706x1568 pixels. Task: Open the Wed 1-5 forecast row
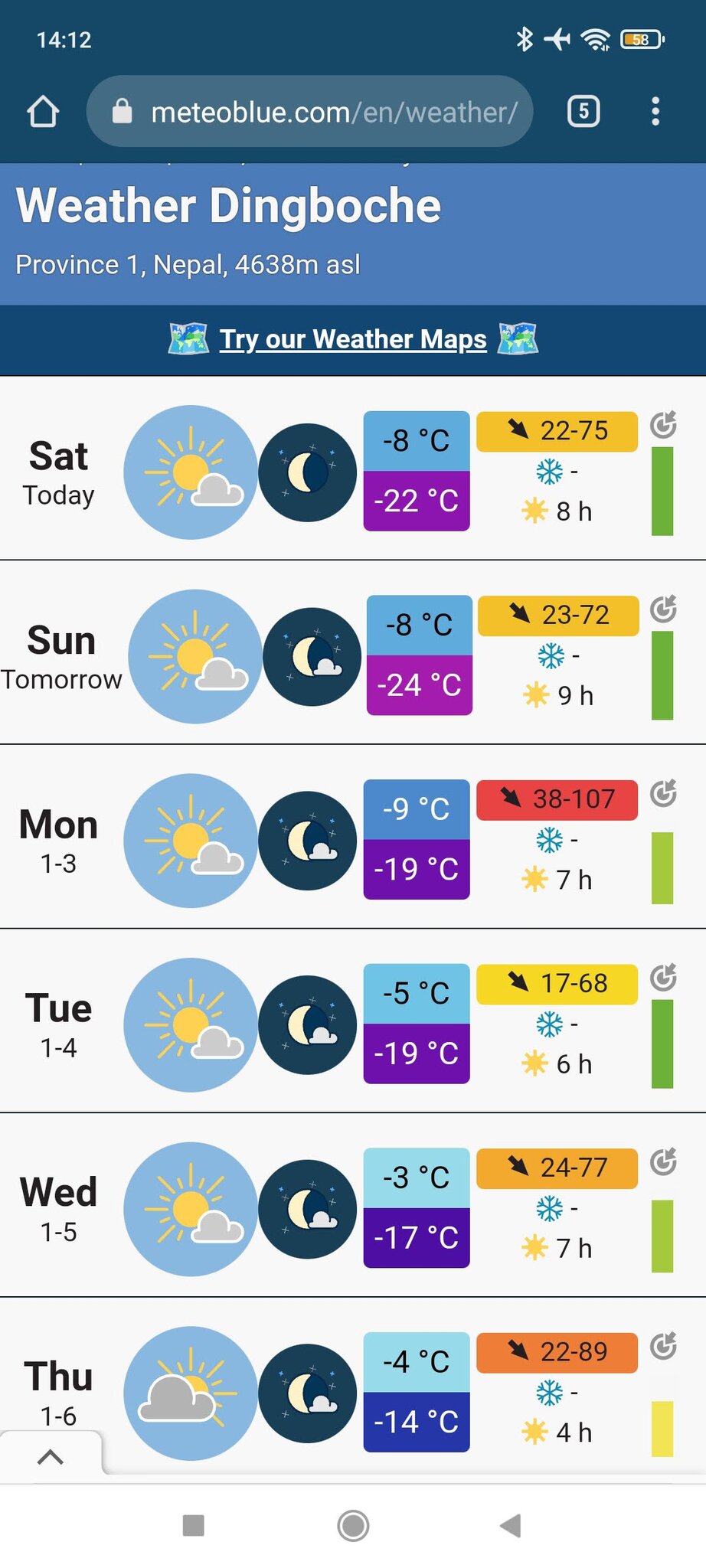tap(353, 1206)
